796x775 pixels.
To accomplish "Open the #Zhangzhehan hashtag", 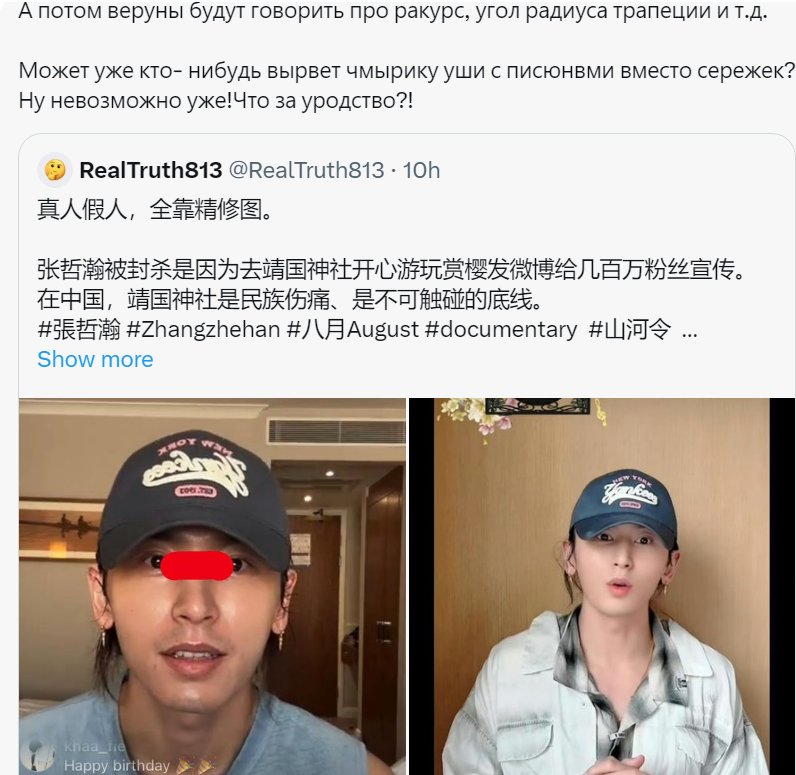I will 203,329.
